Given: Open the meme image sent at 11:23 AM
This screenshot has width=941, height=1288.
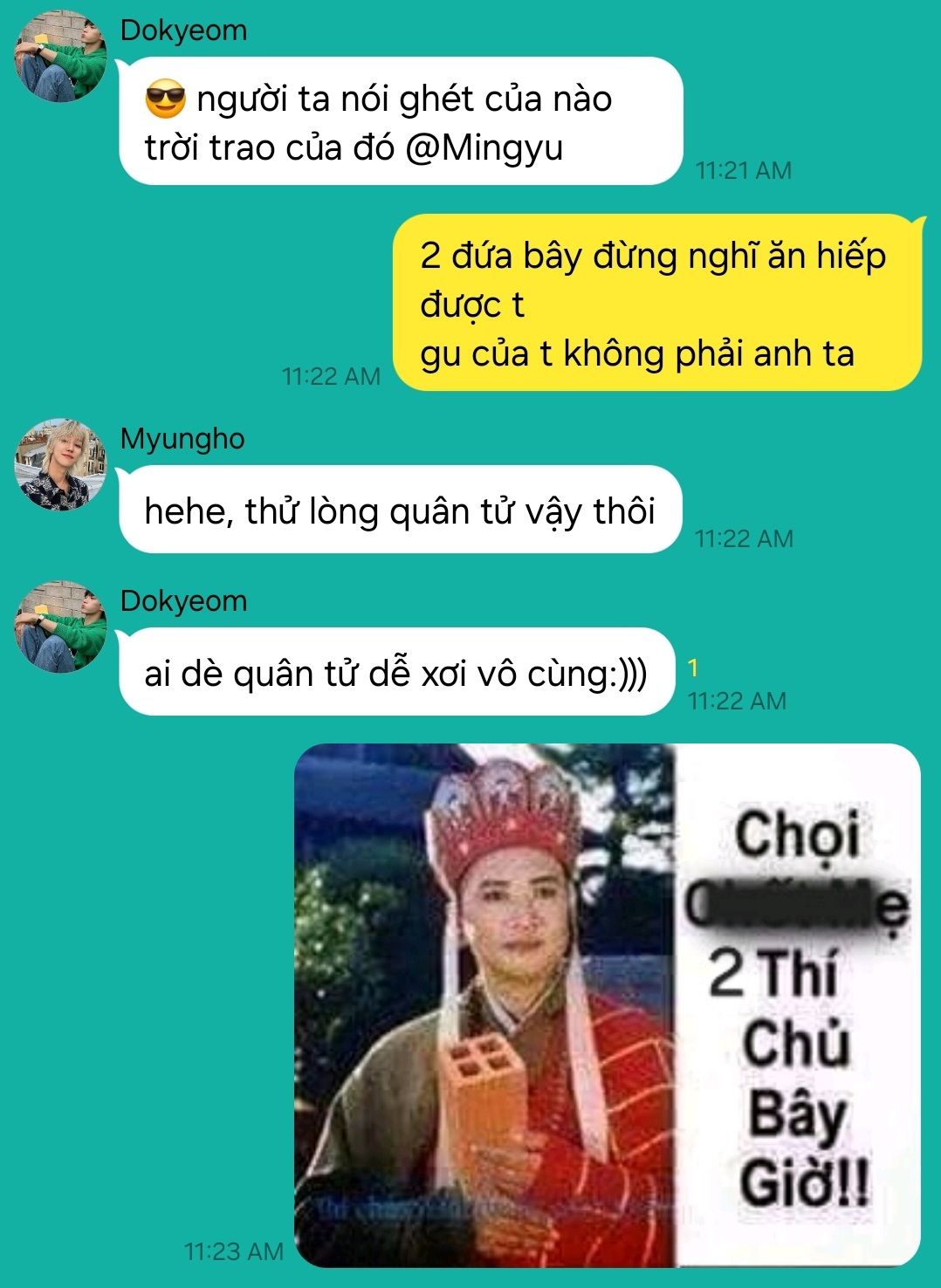Looking at the screenshot, I should [608, 1005].
